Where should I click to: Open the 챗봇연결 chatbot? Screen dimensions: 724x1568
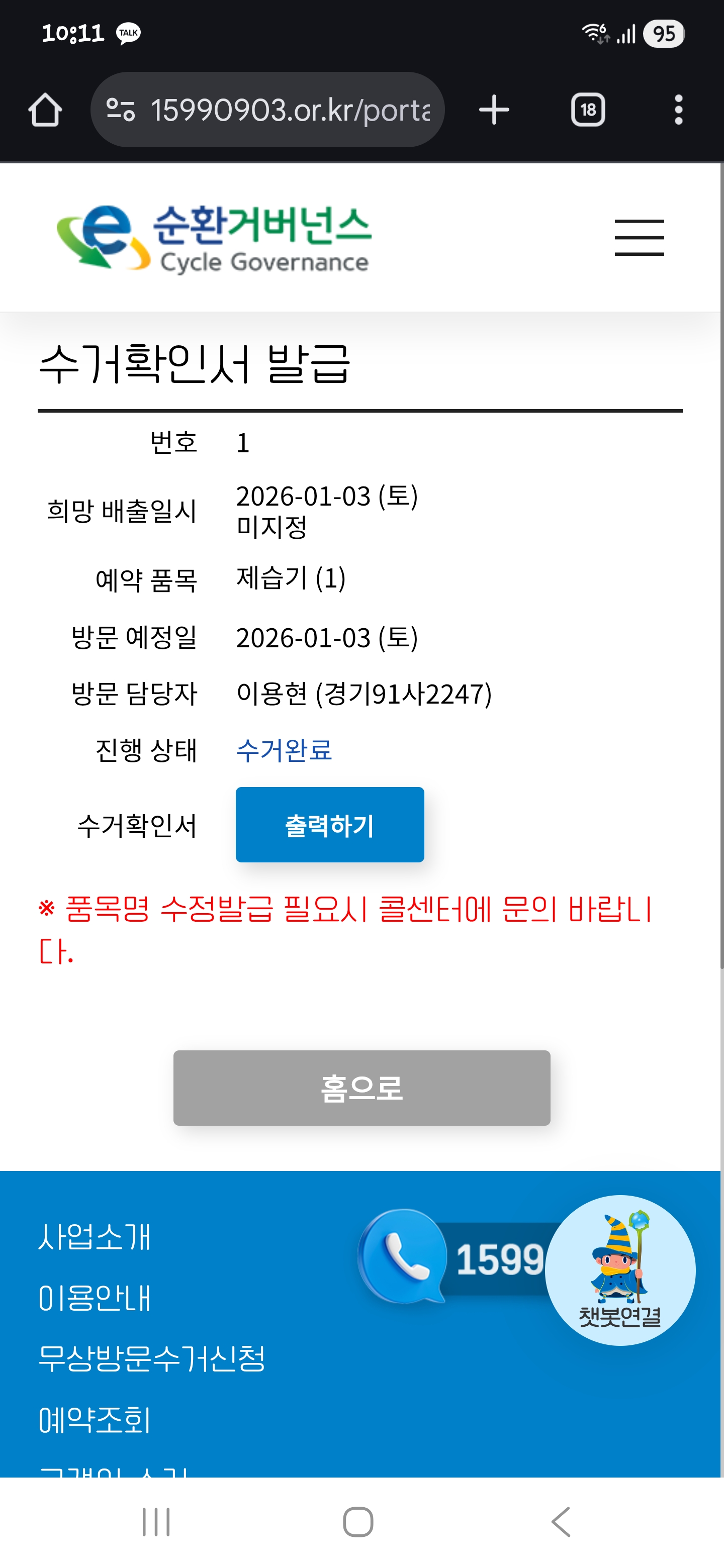(620, 1271)
